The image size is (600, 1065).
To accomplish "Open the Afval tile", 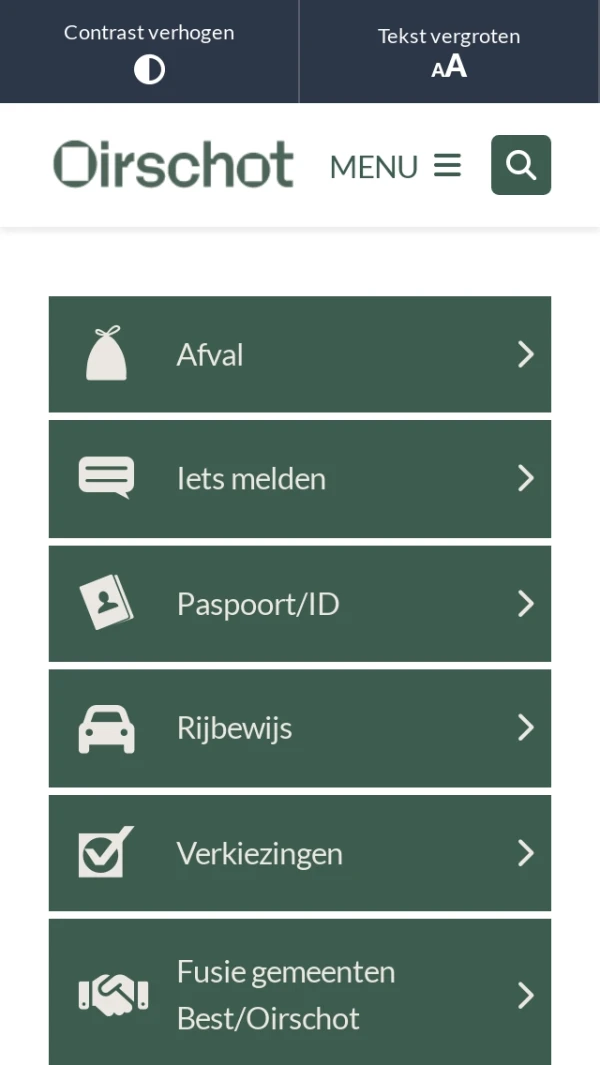I will [299, 354].
